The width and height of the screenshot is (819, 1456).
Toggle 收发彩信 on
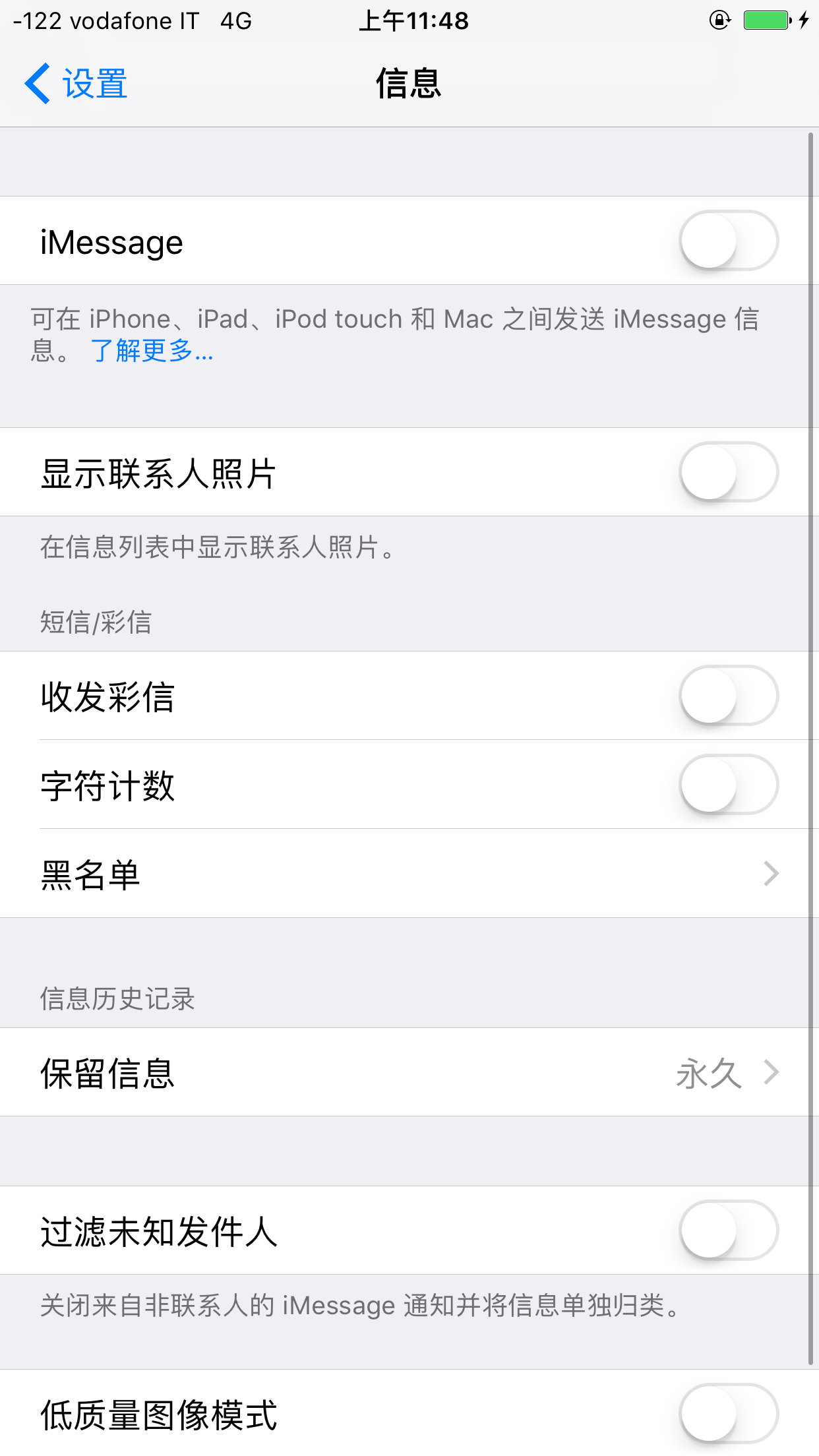(x=728, y=696)
